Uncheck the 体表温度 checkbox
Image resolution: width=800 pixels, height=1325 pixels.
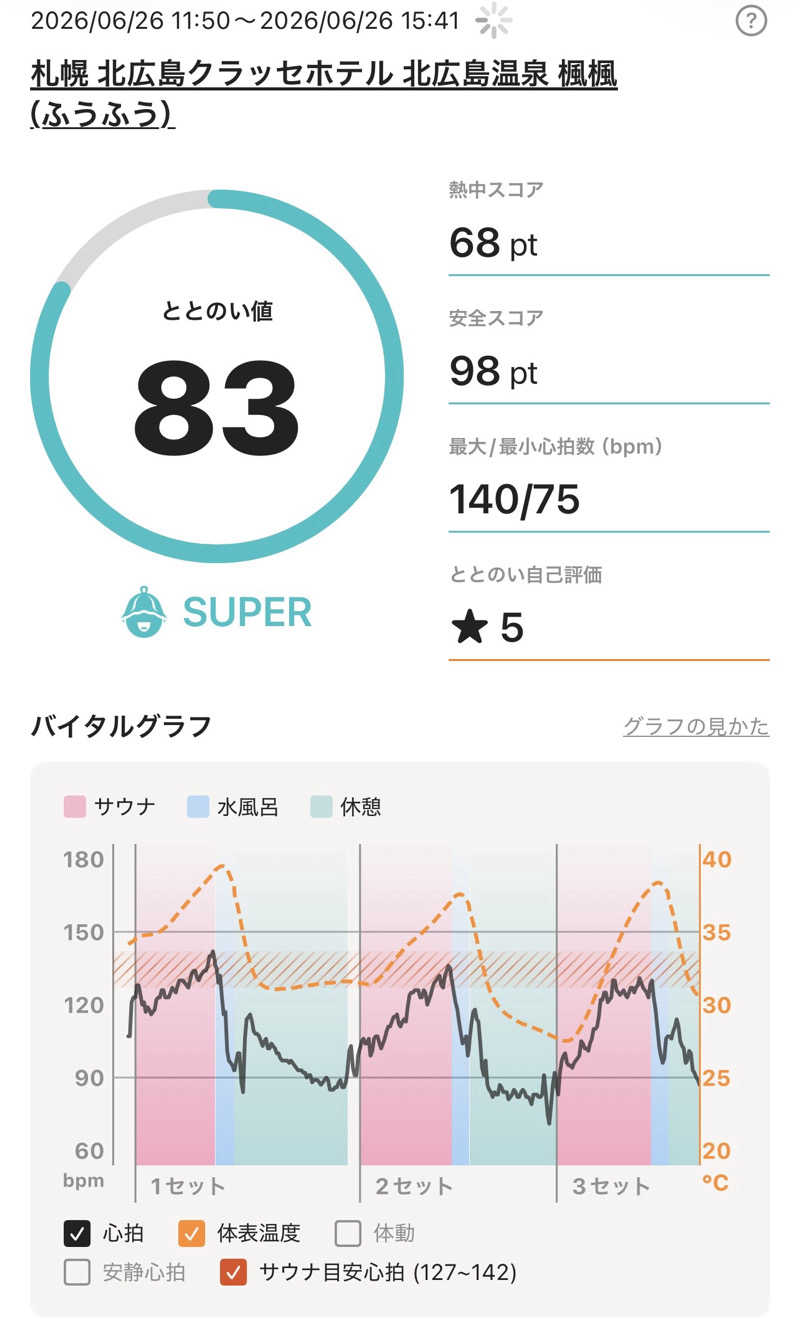point(192,1233)
